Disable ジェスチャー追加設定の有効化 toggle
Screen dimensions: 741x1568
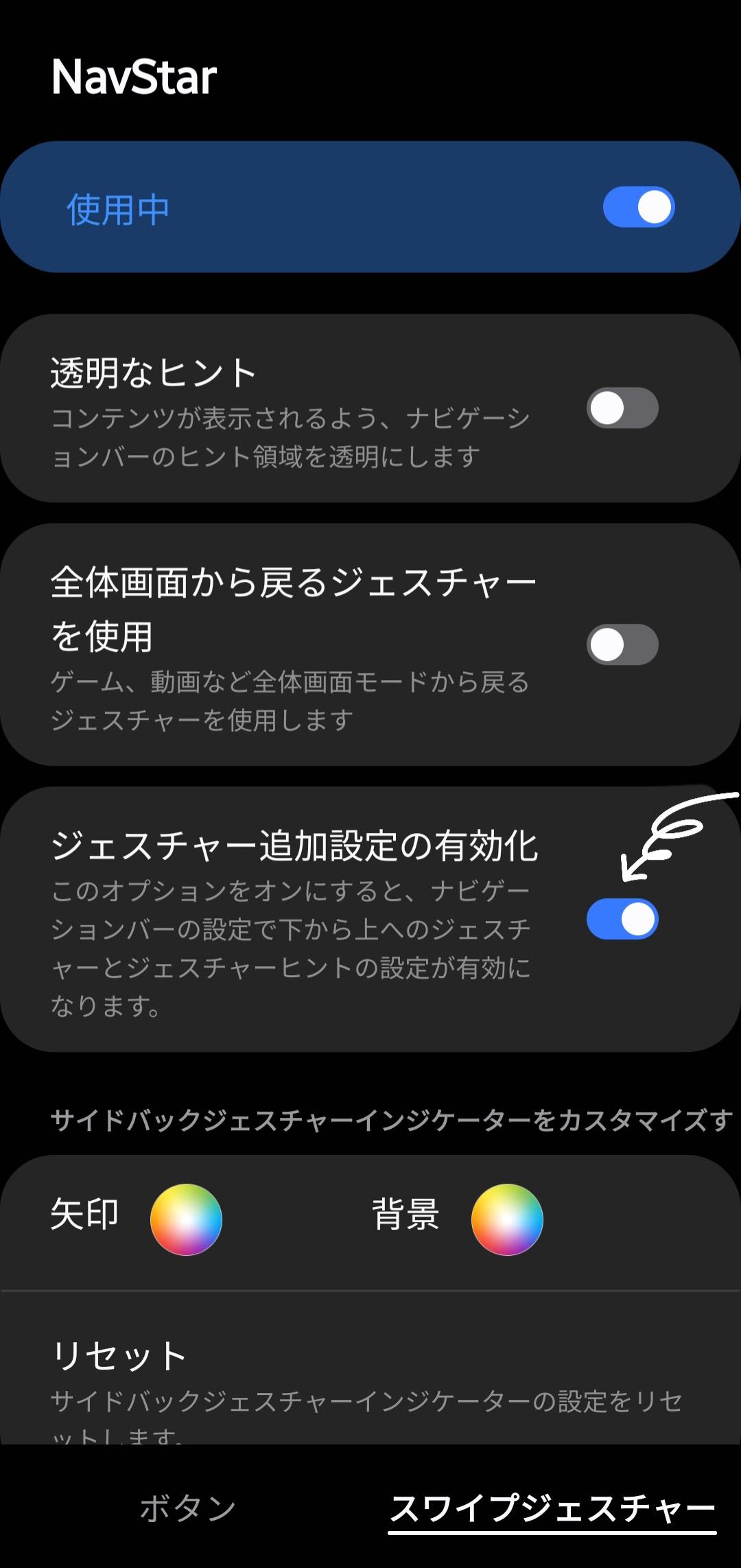tap(622, 919)
